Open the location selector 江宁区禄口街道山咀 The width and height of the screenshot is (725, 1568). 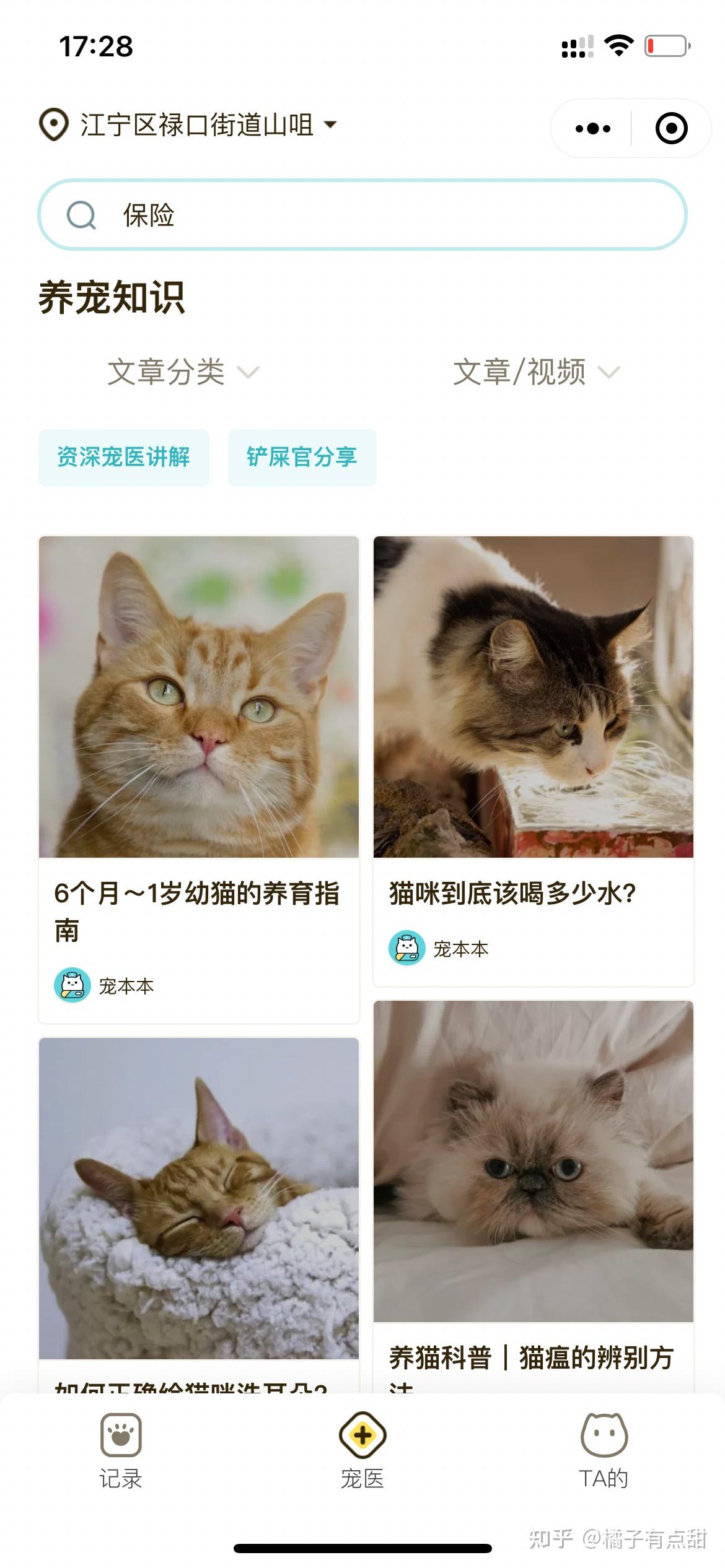(x=188, y=125)
